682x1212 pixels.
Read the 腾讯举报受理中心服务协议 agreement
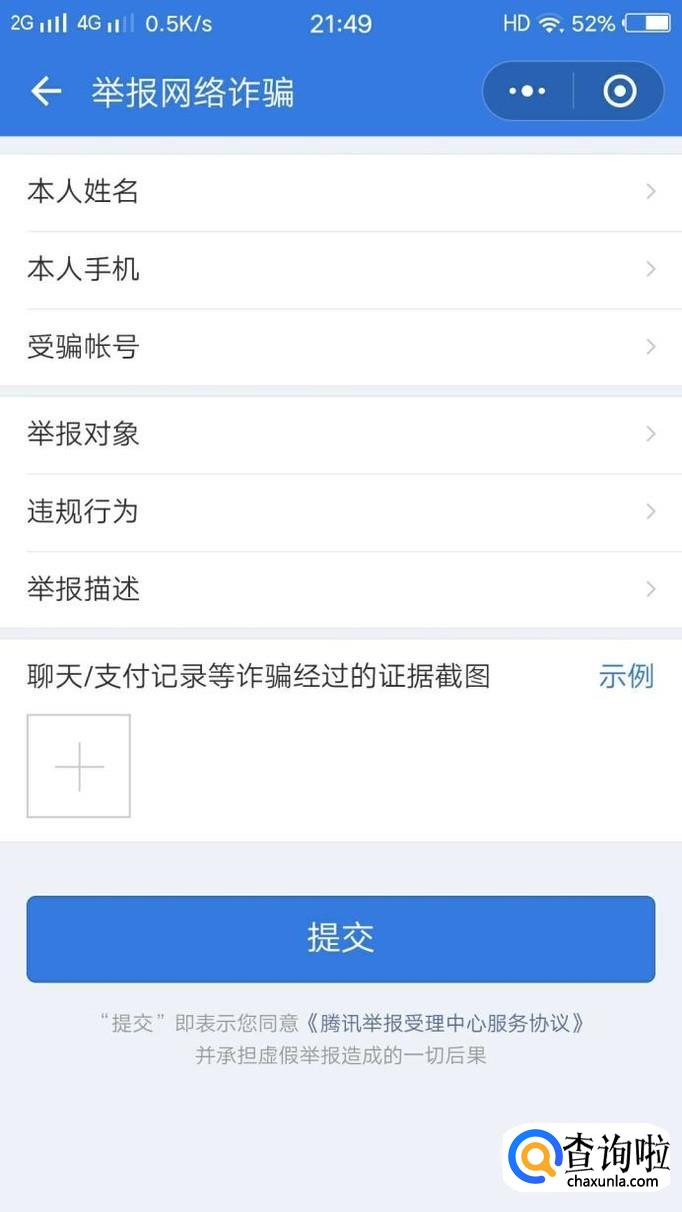[x=445, y=1023]
